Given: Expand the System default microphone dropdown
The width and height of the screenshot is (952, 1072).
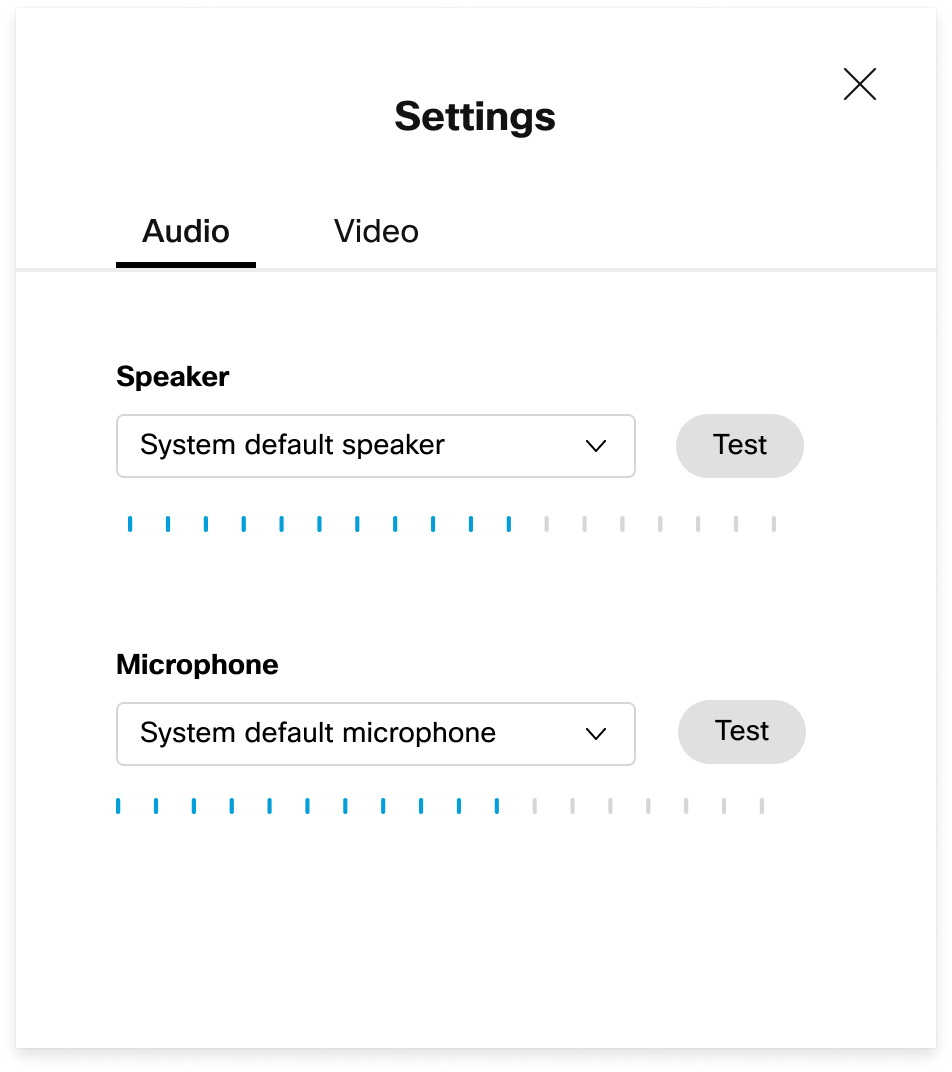Looking at the screenshot, I should [x=376, y=734].
